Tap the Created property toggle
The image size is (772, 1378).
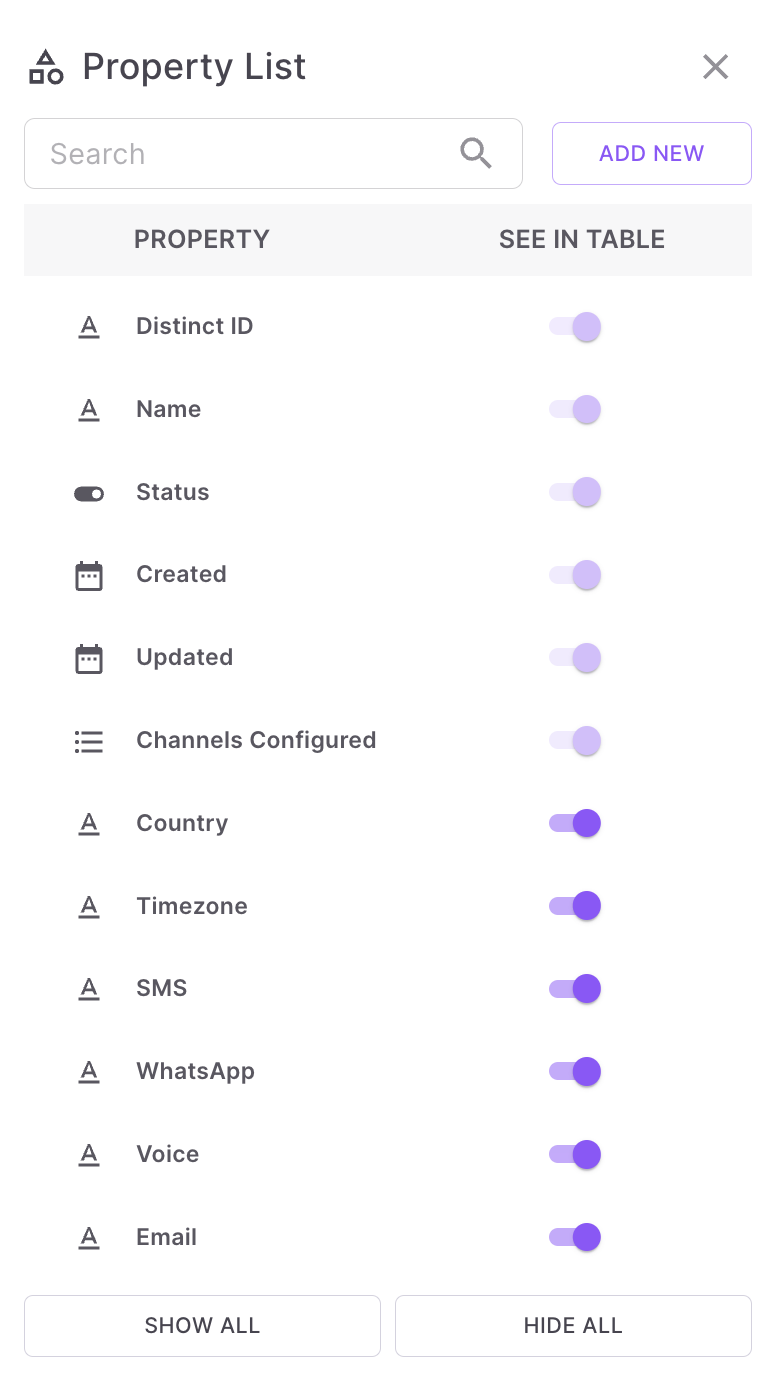(575, 575)
